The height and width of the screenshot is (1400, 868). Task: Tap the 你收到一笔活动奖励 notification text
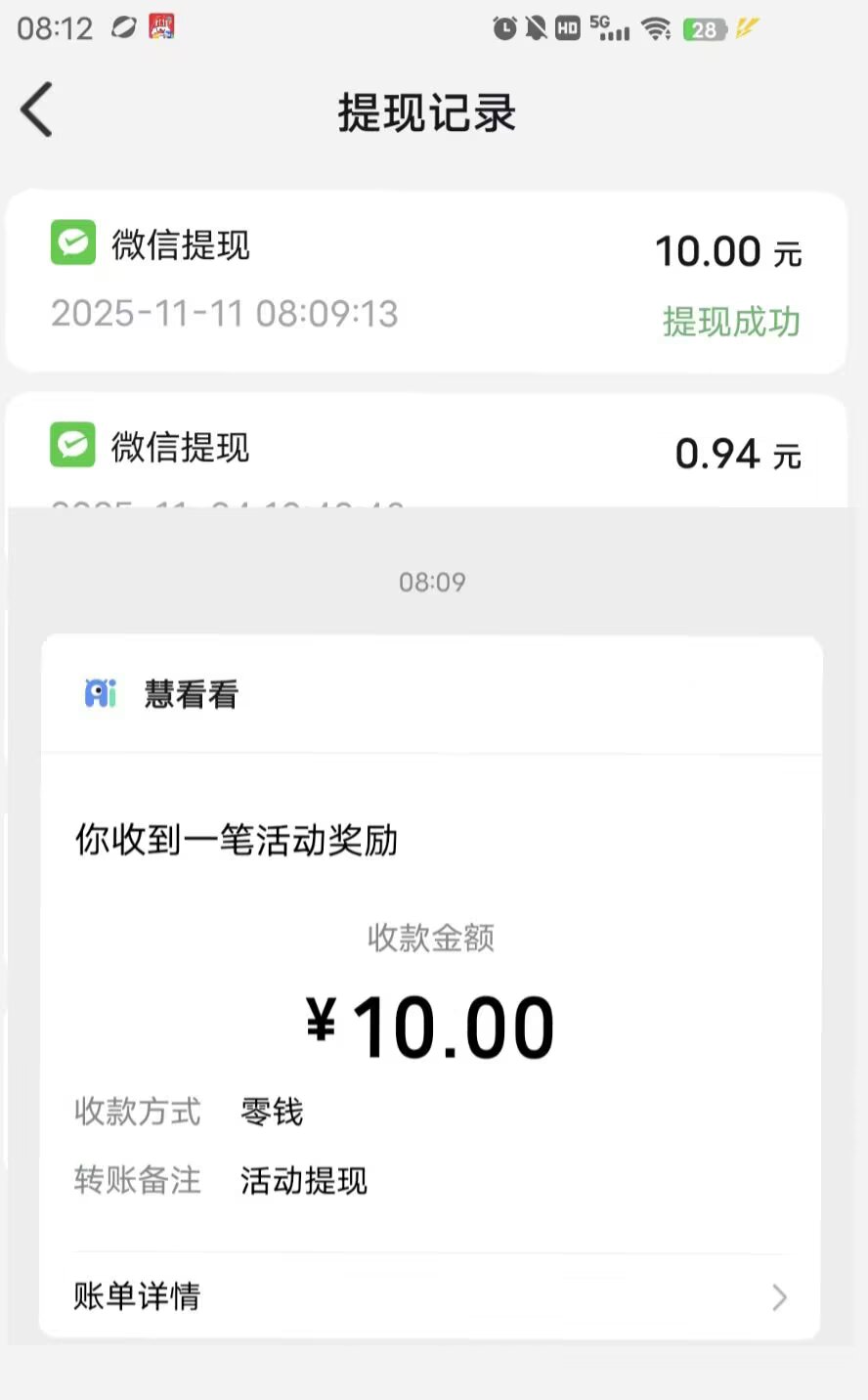click(235, 841)
